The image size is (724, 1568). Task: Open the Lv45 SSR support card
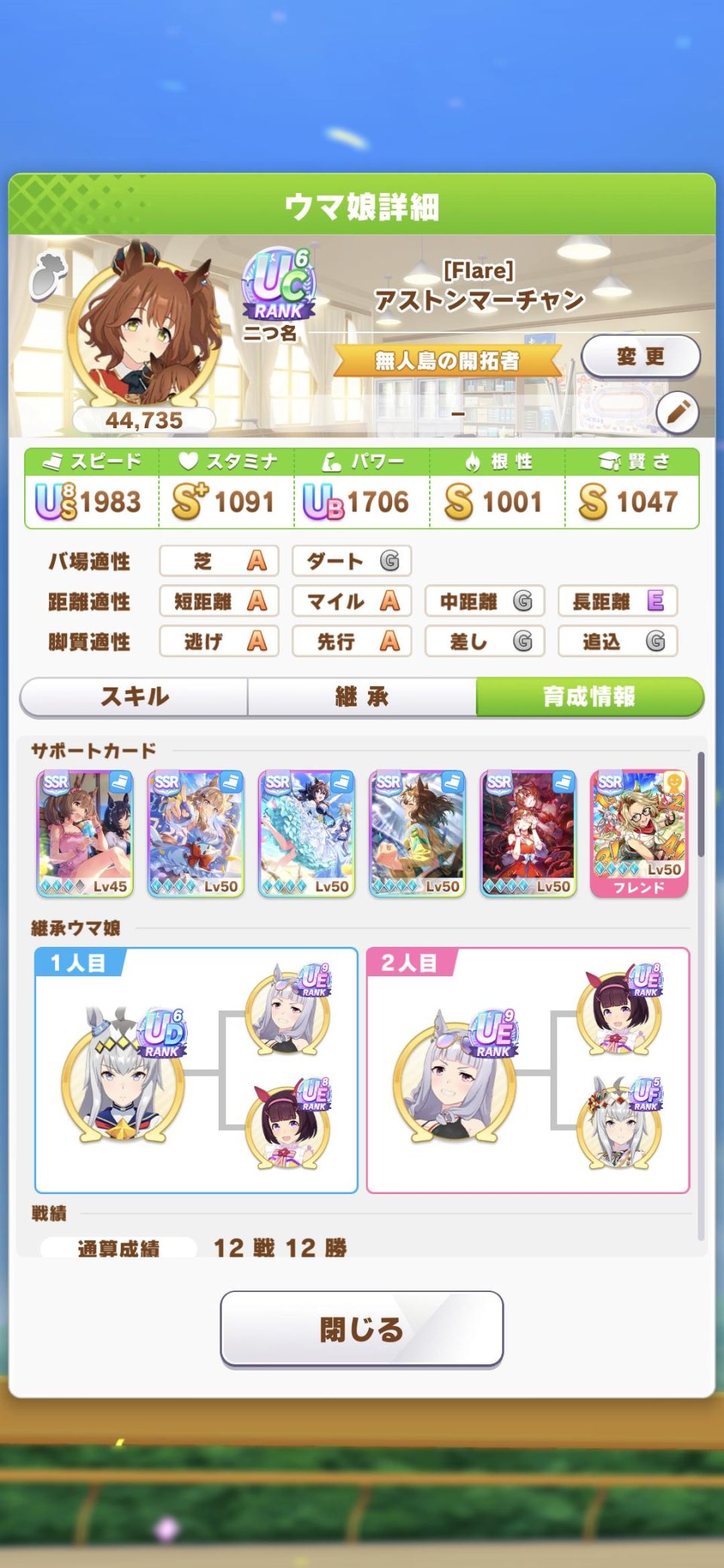click(x=84, y=833)
